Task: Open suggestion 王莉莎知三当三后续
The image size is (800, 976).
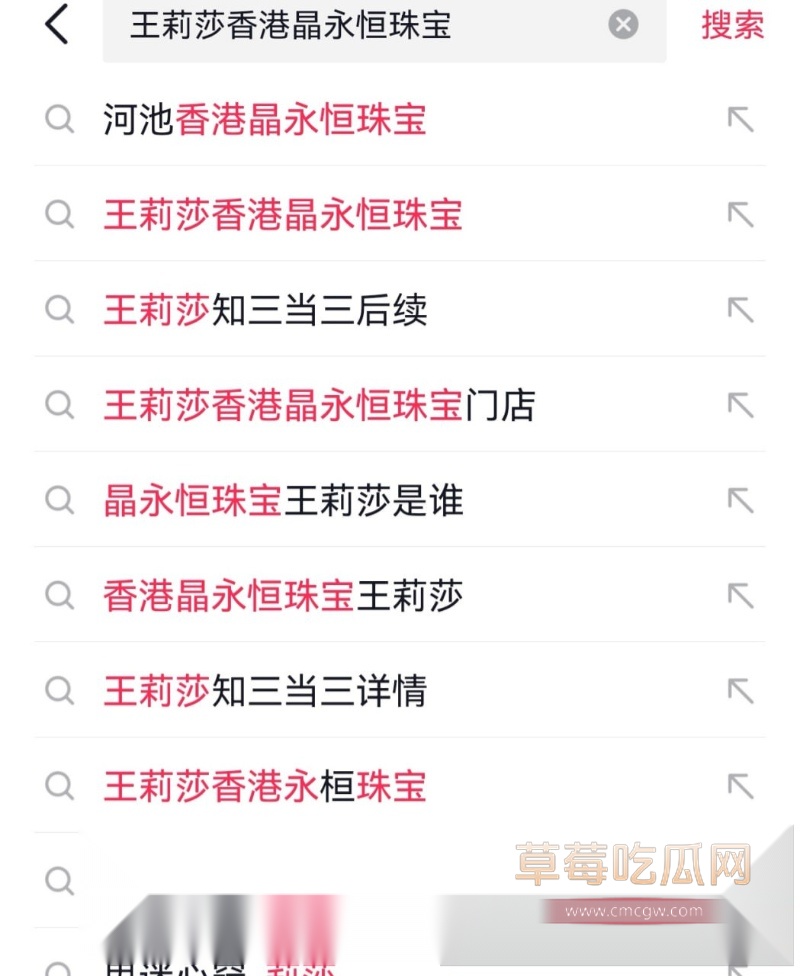Action: 267,310
